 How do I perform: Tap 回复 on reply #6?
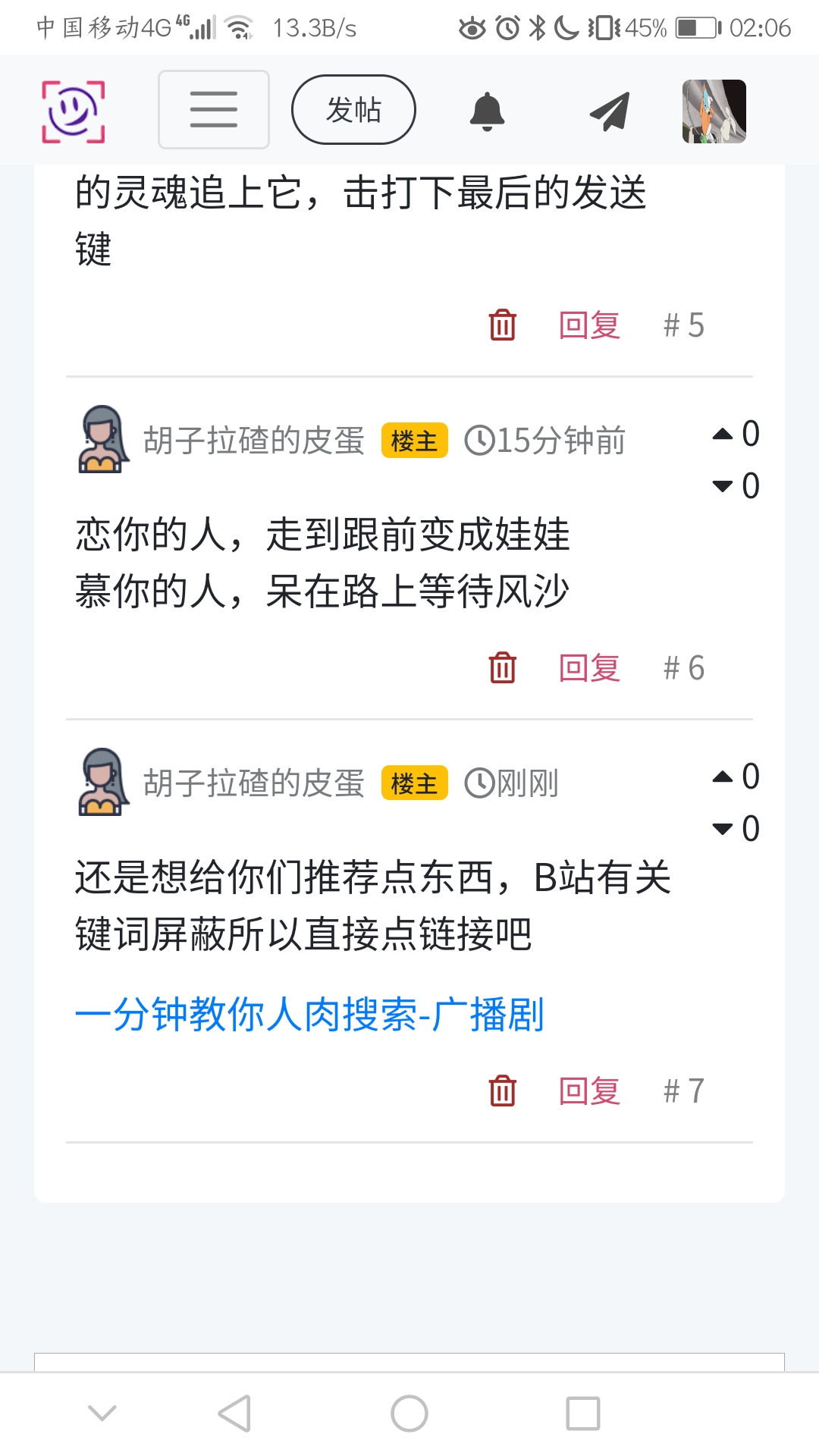point(589,668)
